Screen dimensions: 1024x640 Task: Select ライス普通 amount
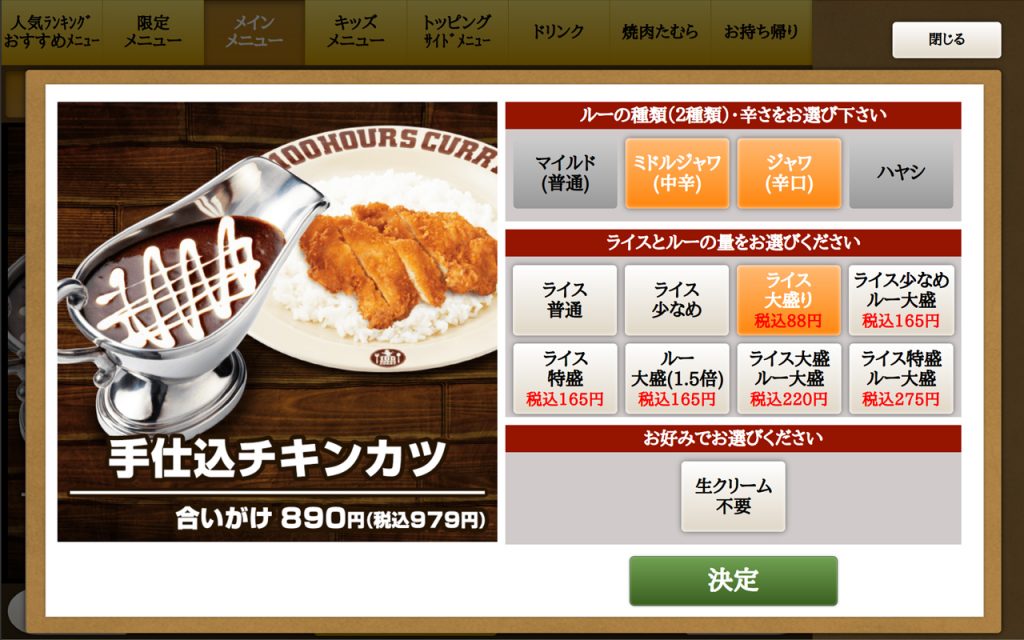(x=565, y=300)
